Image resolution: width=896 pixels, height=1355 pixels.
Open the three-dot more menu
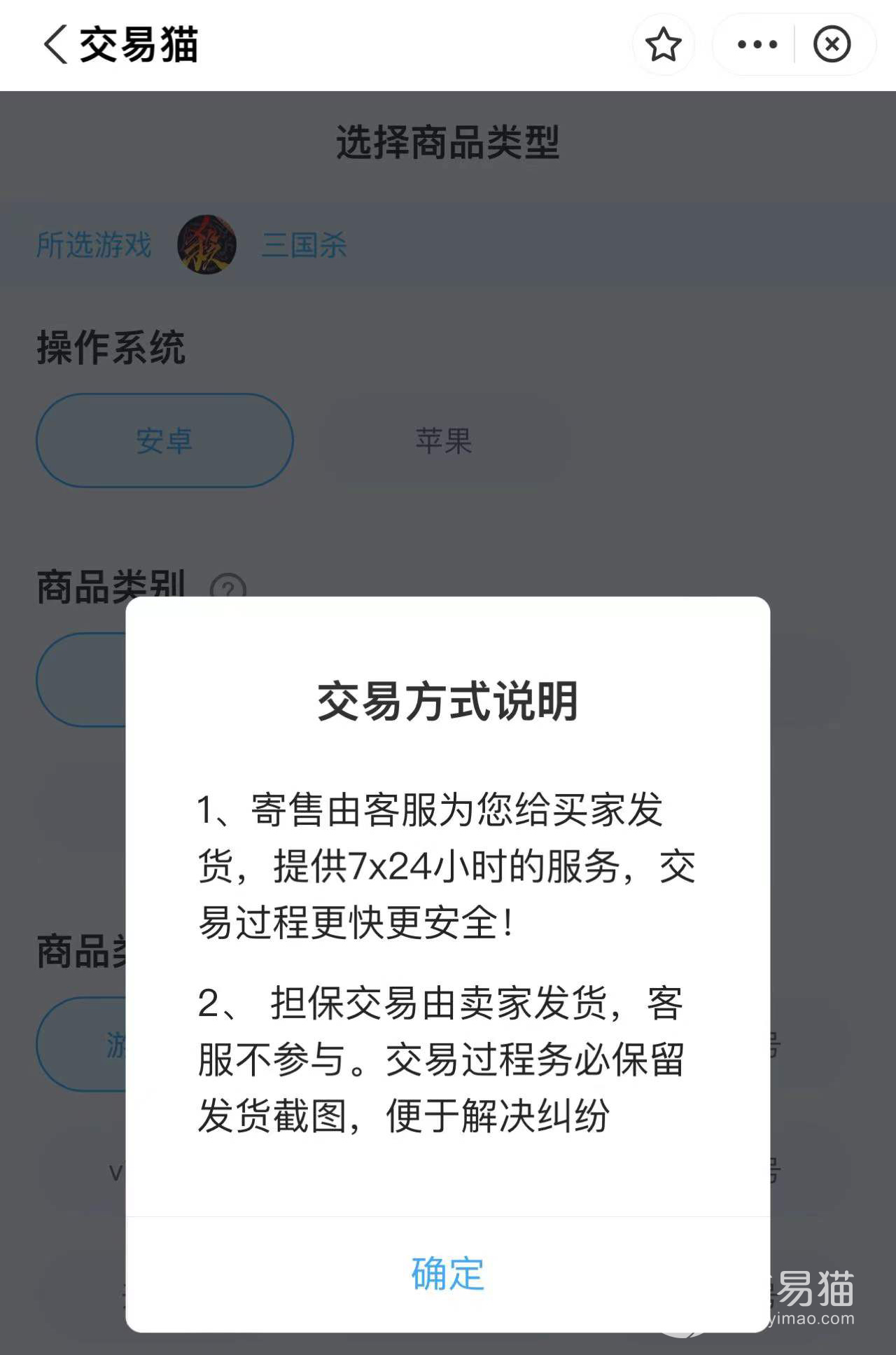(757, 45)
